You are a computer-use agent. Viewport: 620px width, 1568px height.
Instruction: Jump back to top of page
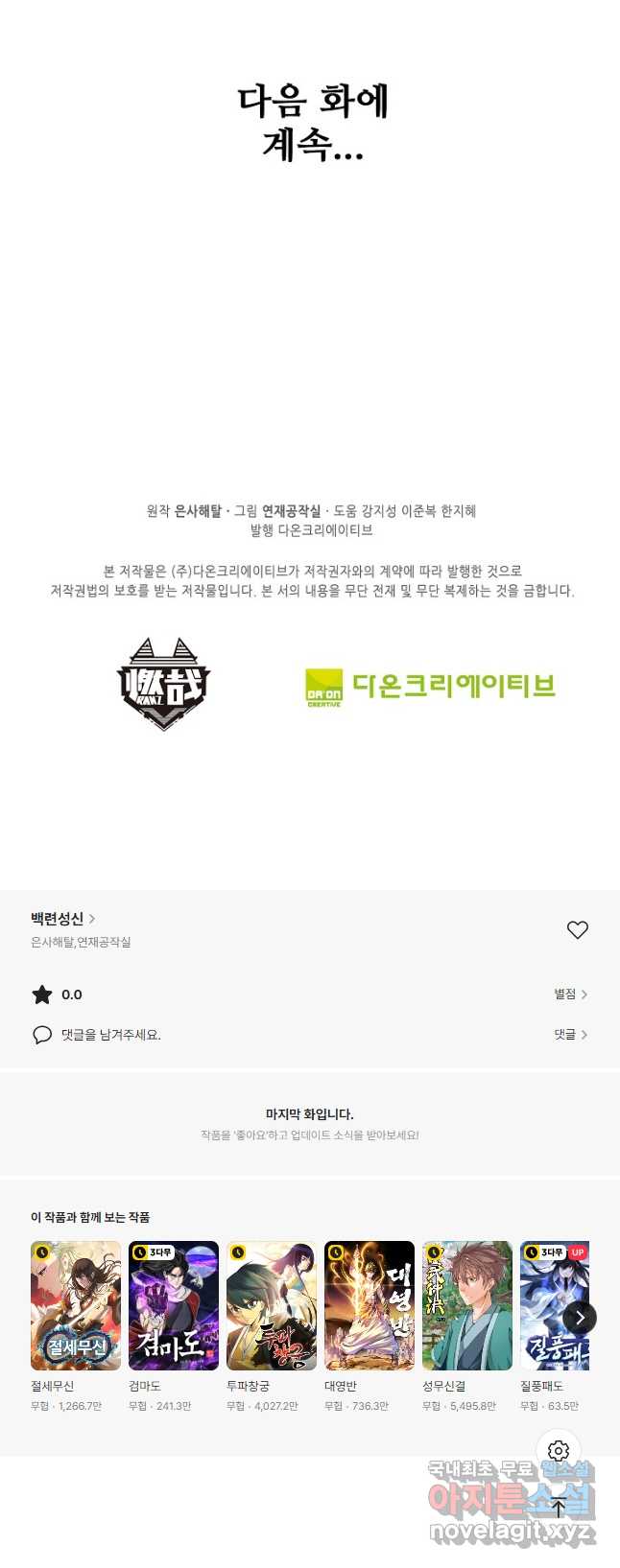point(559,1507)
